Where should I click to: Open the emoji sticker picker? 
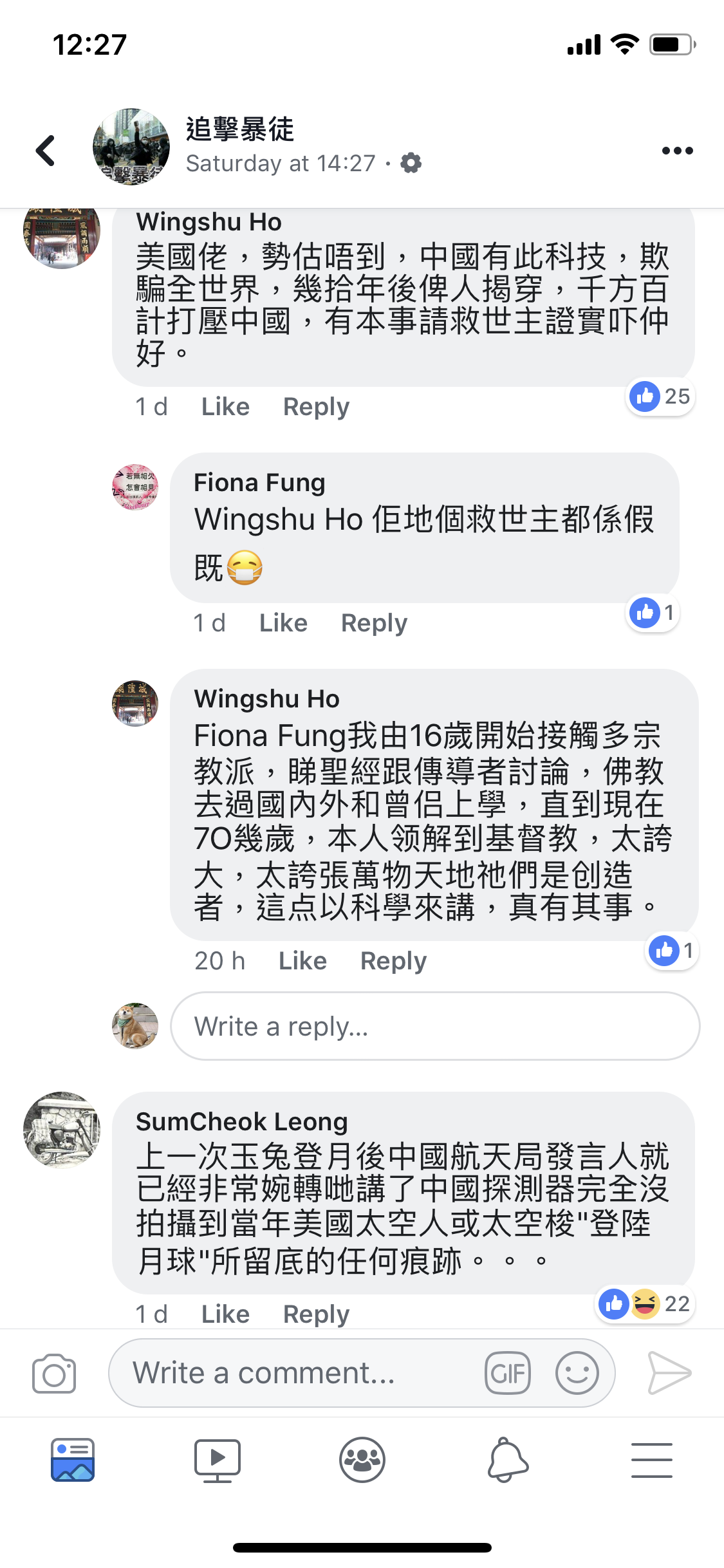577,1373
